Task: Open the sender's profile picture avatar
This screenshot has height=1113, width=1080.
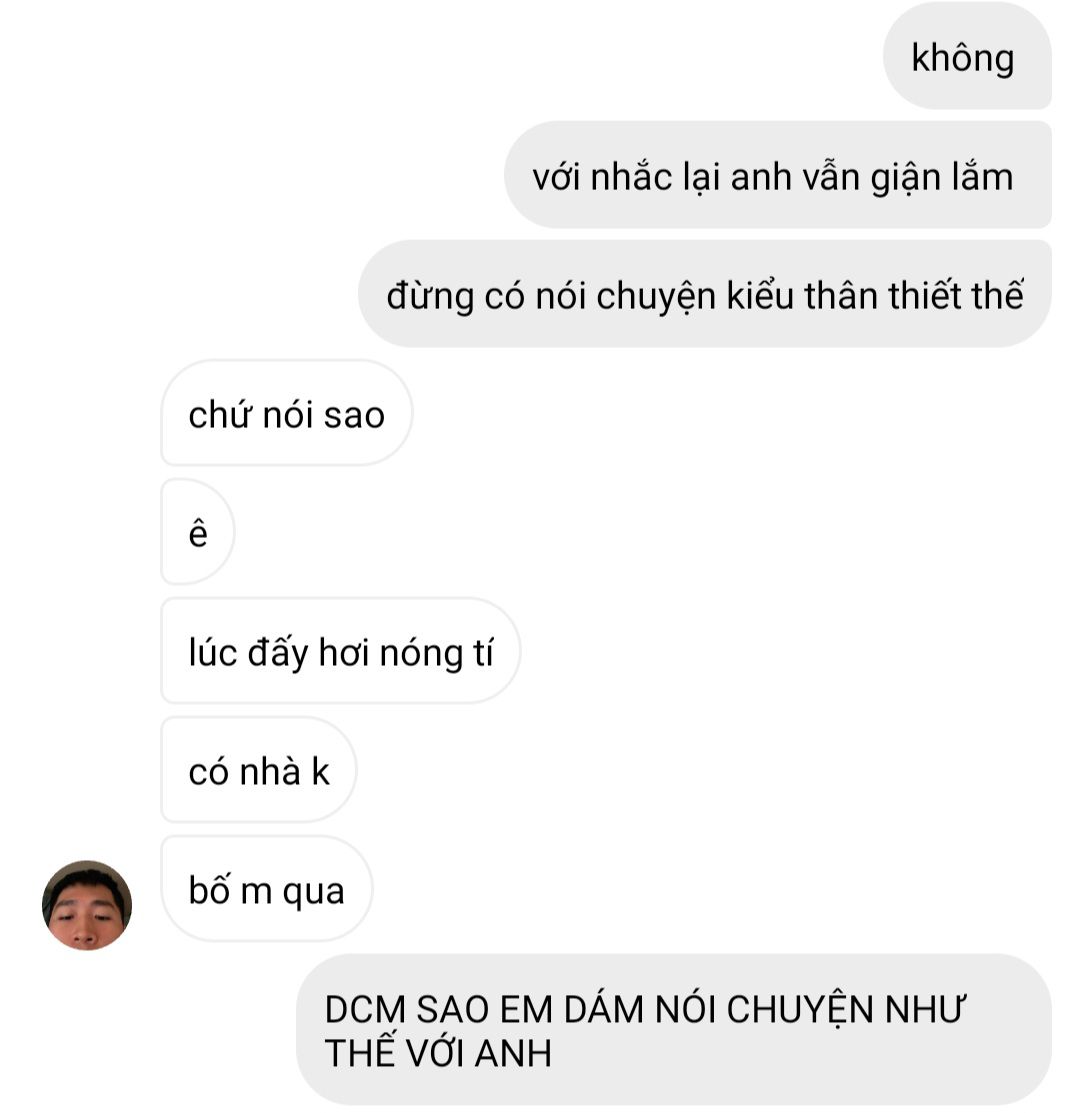Action: (87, 904)
